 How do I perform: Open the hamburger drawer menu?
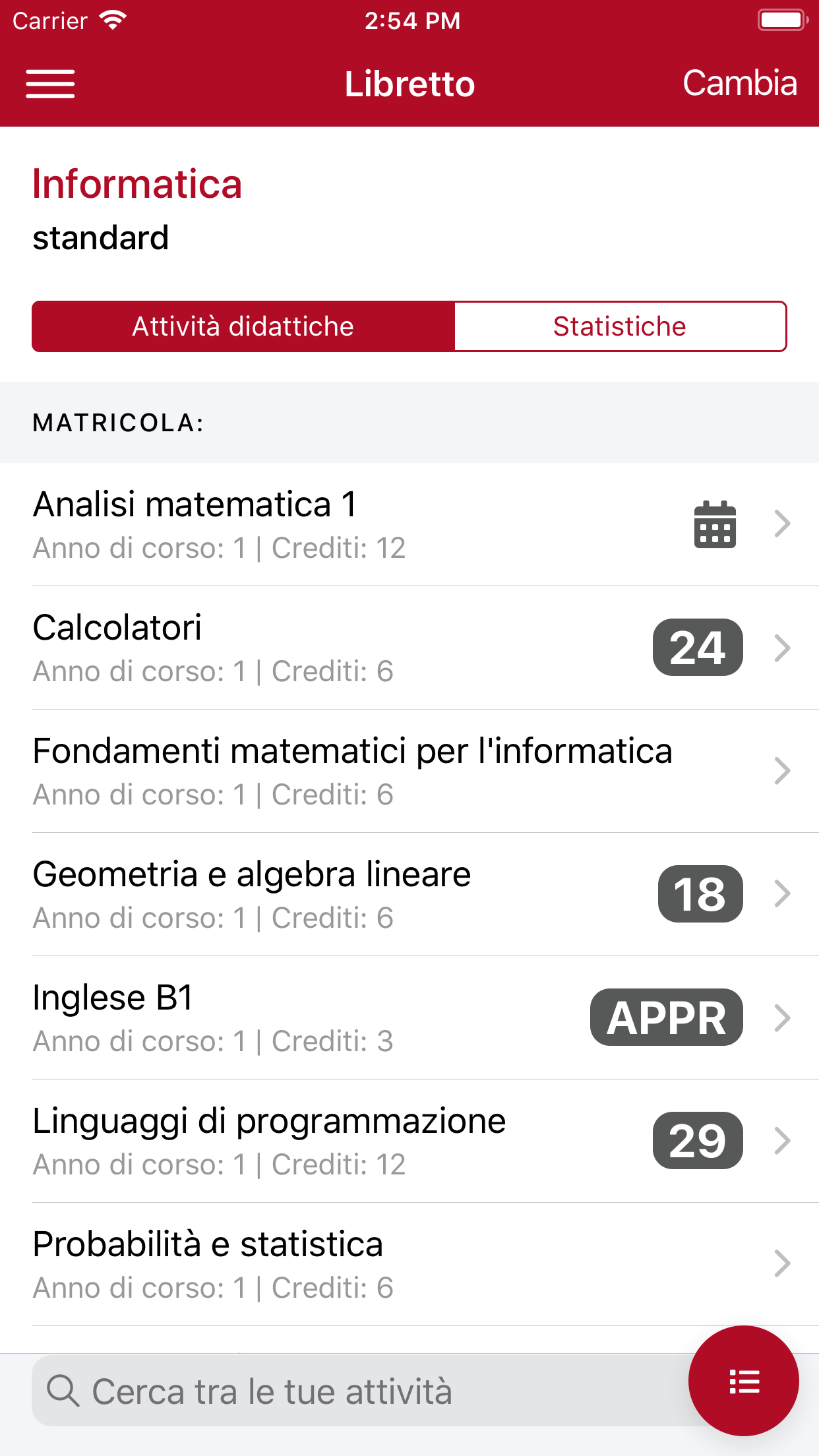click(50, 84)
